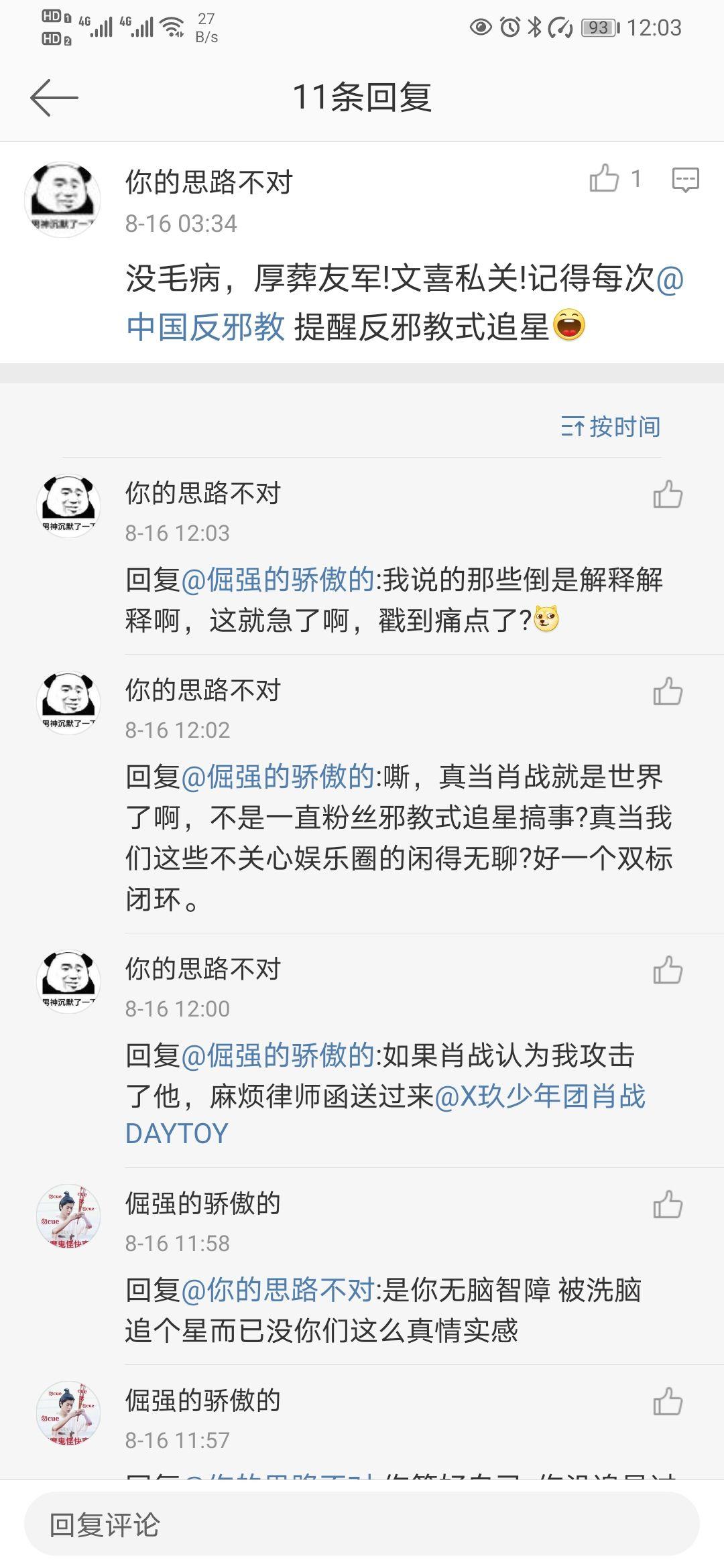Go back from the 11条回复 page

pos(54,98)
